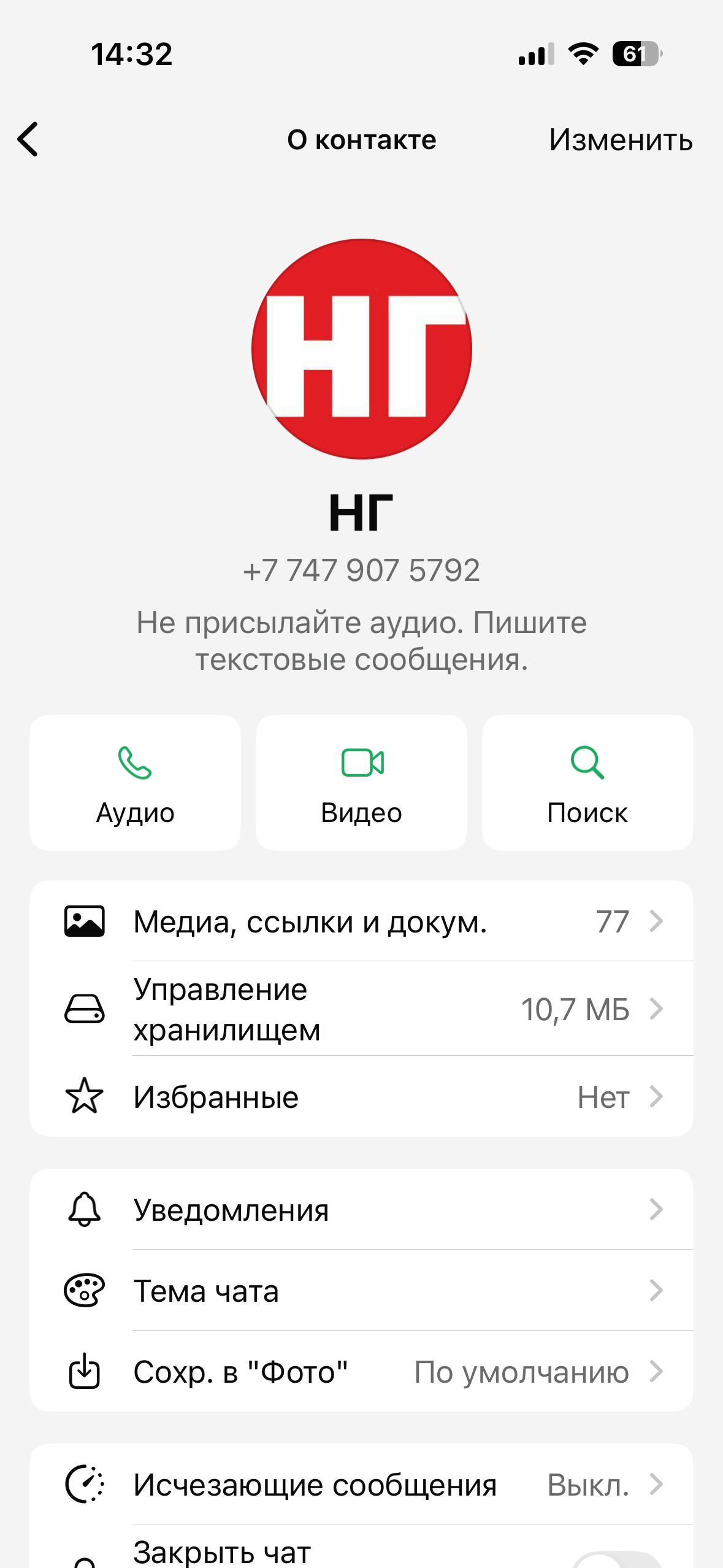Toggle the Закрыть чат switch
Image resolution: width=723 pixels, height=1568 pixels.
(x=617, y=1559)
